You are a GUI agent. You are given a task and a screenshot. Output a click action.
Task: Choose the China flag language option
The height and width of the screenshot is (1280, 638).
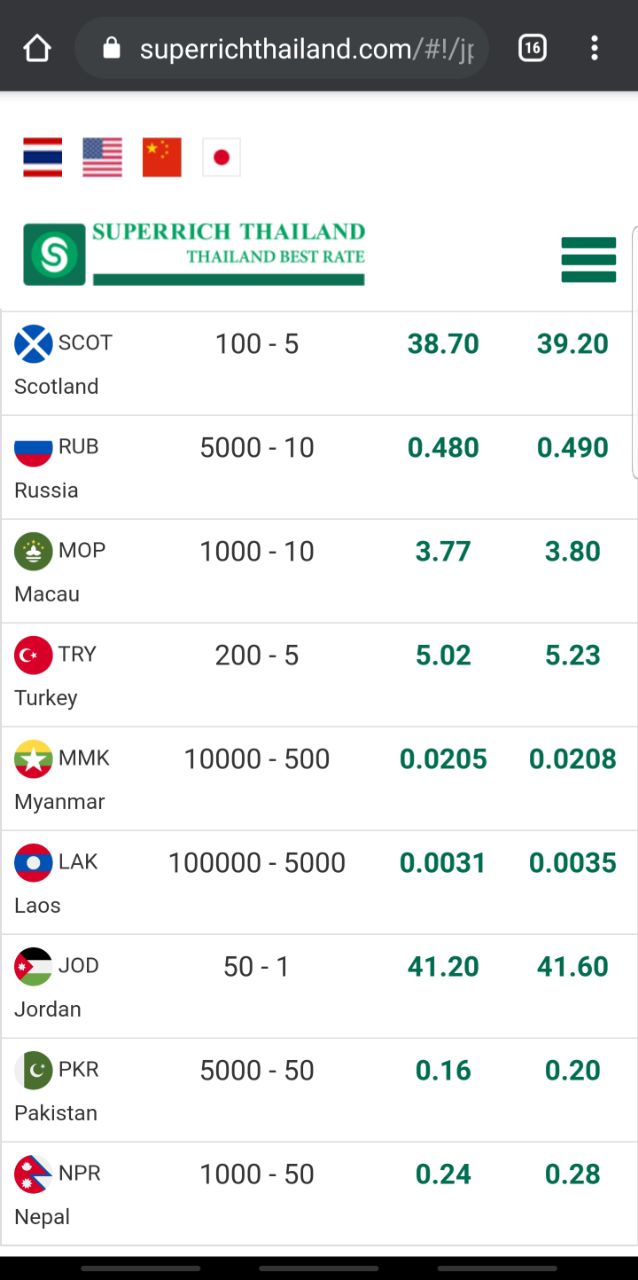point(162,157)
